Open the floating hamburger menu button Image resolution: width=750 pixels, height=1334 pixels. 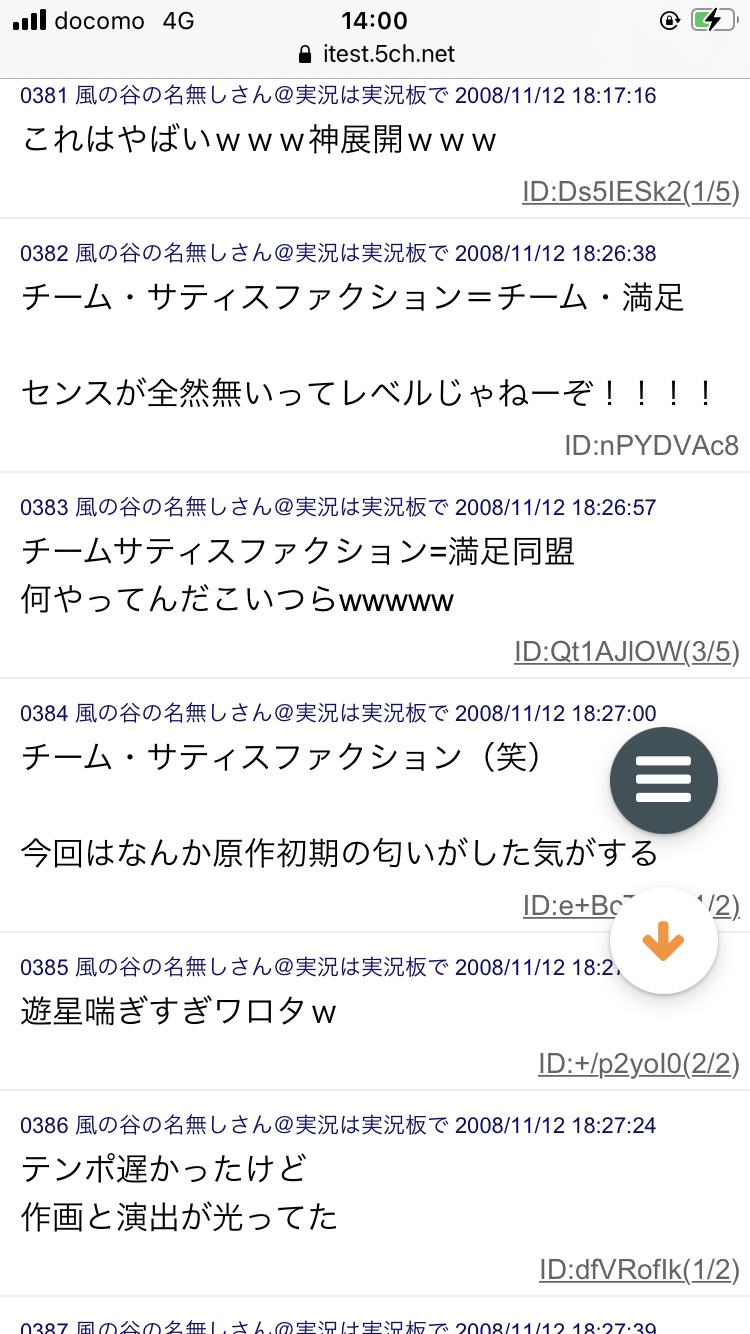tap(664, 780)
